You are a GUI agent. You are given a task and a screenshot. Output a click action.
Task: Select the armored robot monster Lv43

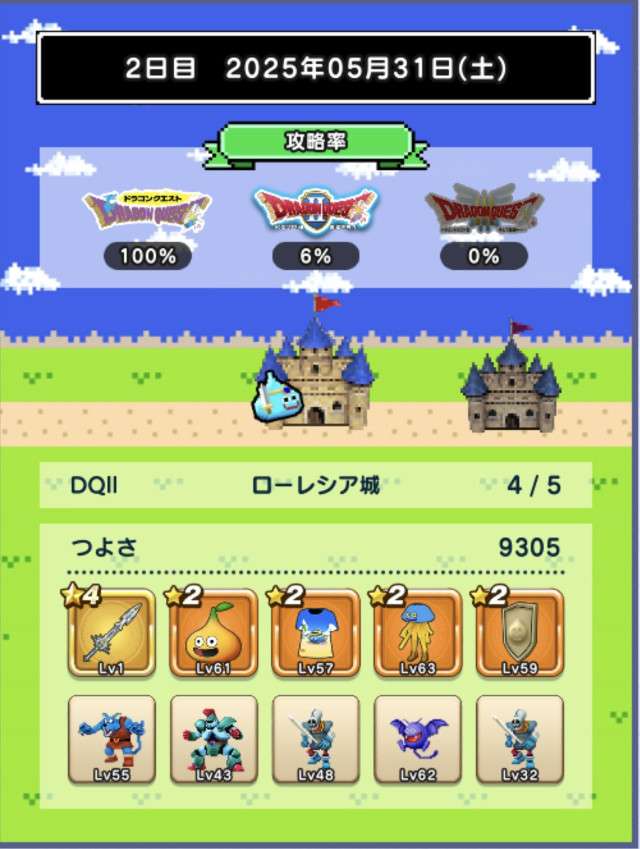click(x=213, y=740)
